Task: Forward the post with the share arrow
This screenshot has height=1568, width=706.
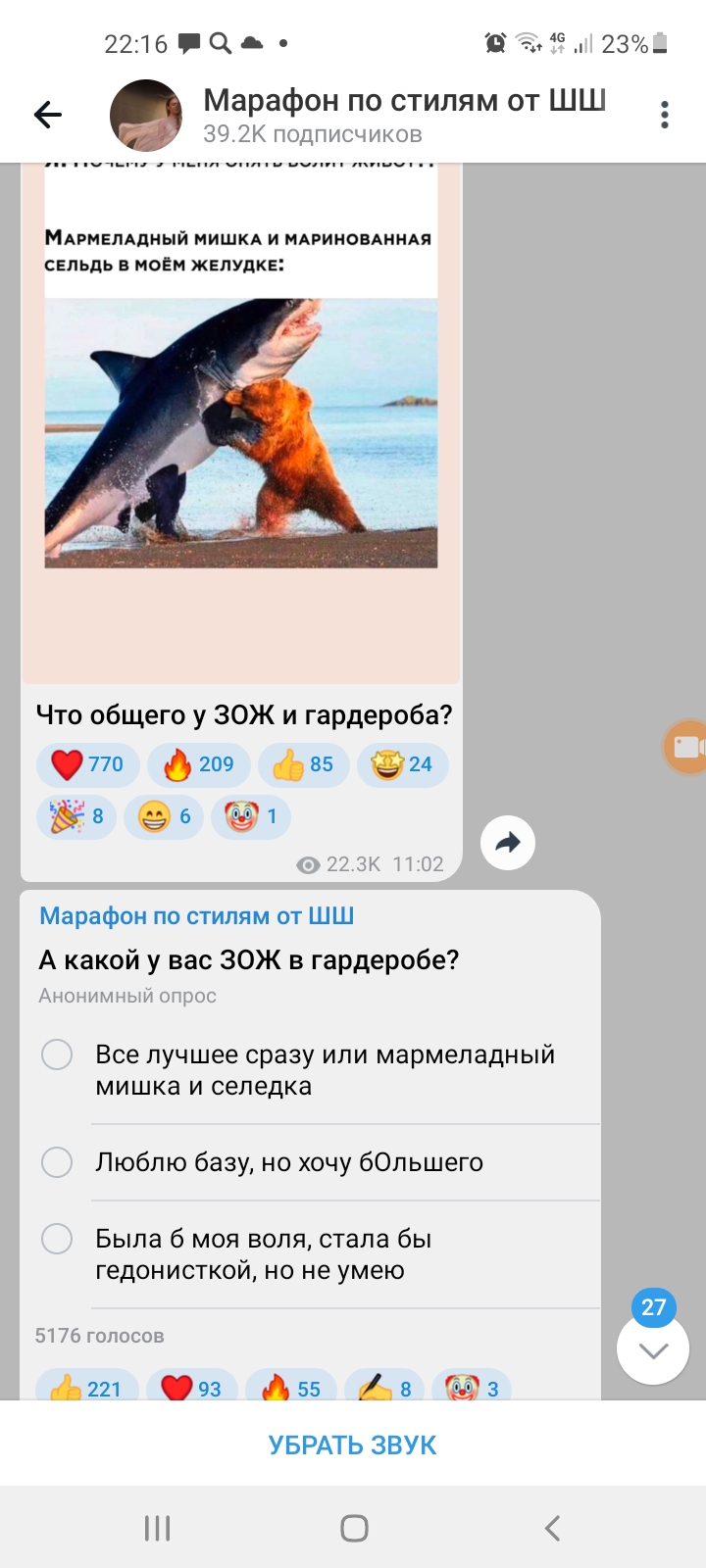Action: point(508,842)
